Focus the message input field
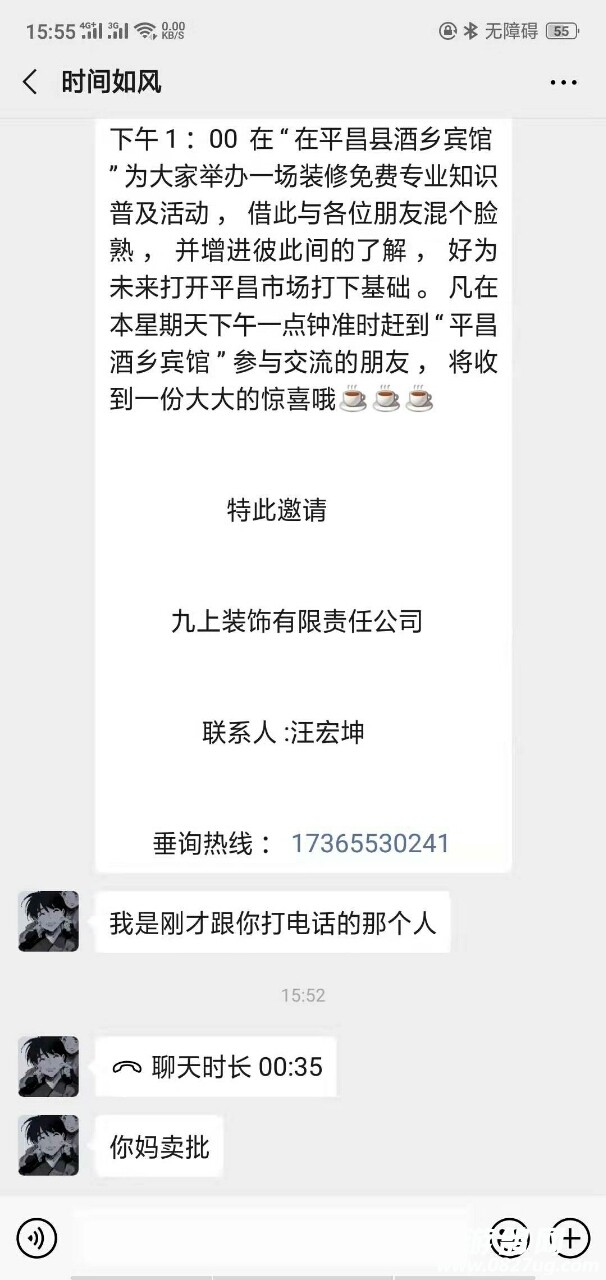The height and width of the screenshot is (1280, 606). pos(270,1238)
